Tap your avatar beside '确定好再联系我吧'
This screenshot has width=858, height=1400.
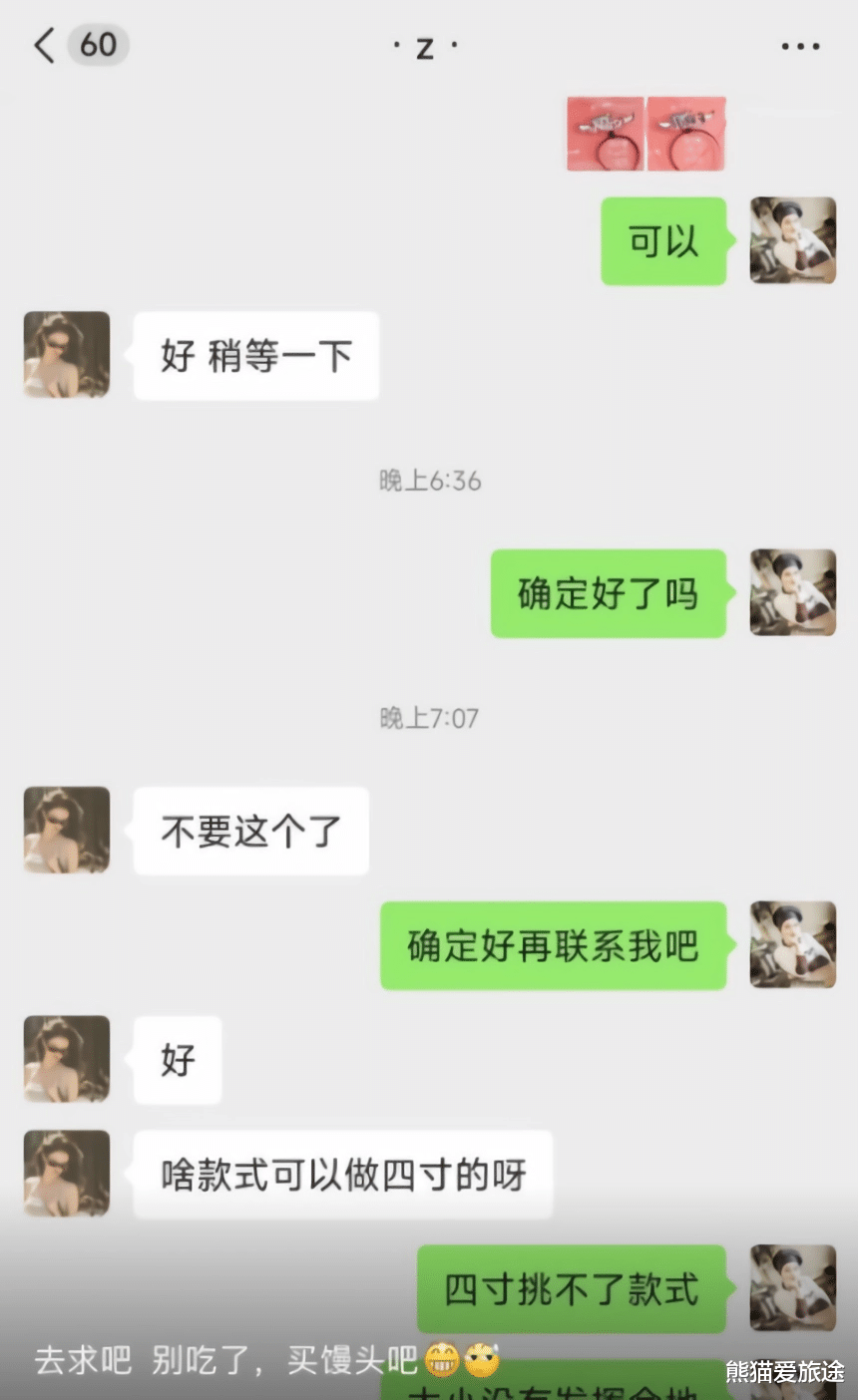793,946
